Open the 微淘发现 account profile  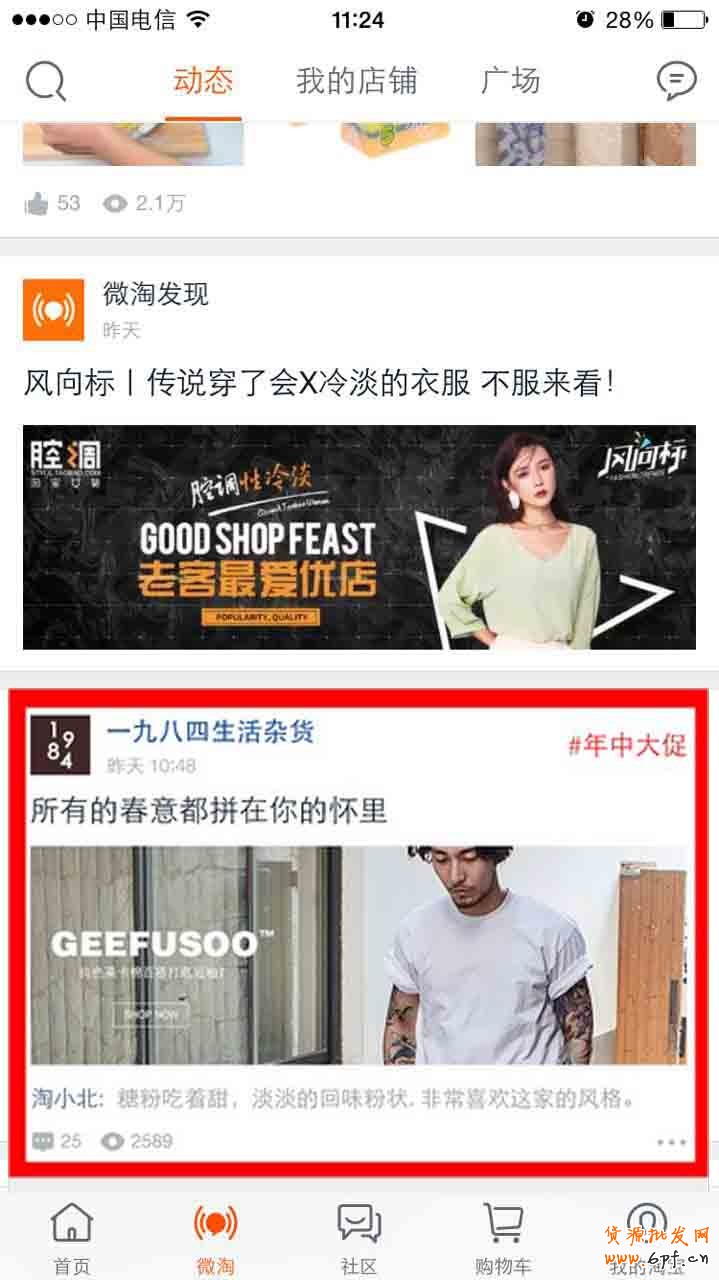[156, 294]
